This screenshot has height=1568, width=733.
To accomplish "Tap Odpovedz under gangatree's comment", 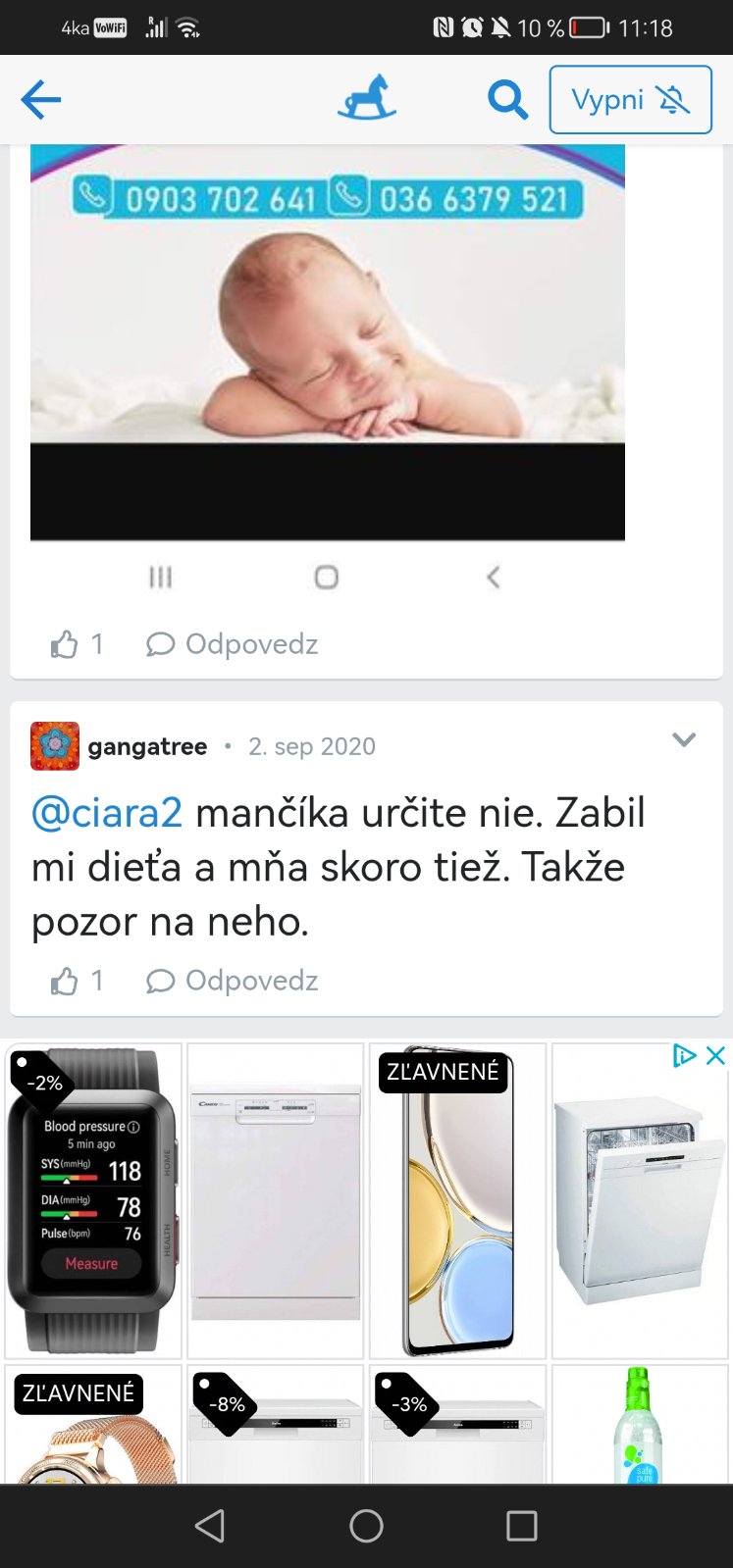I will click(x=233, y=981).
